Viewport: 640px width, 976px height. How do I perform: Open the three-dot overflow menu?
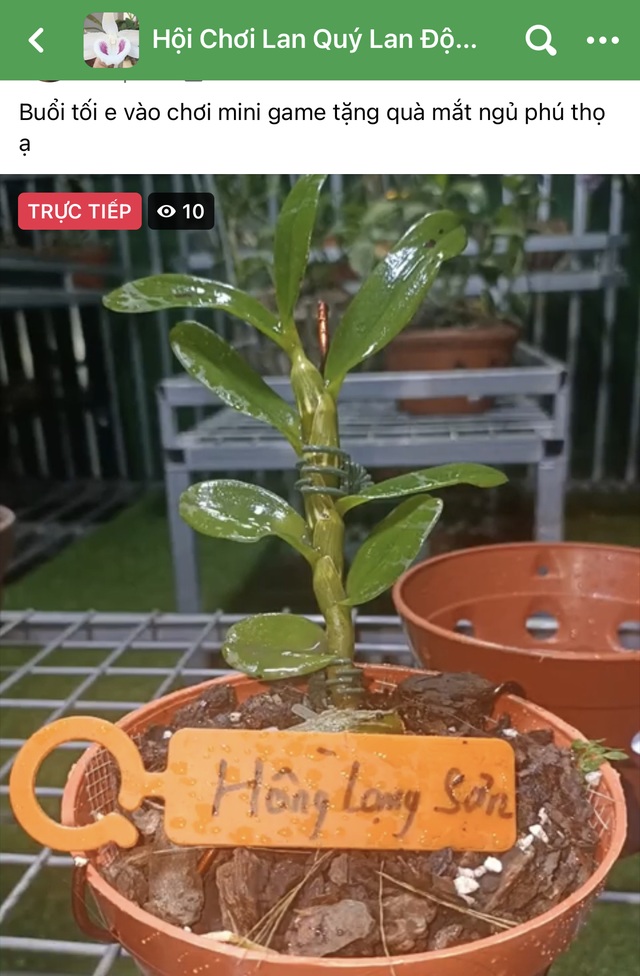point(602,40)
